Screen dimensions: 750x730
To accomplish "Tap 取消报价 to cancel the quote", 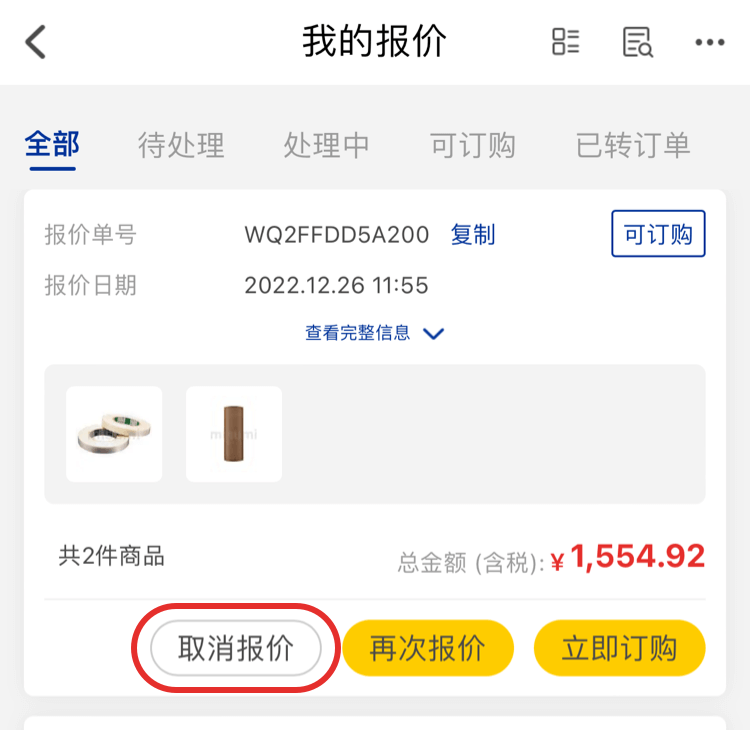I will pos(236,648).
